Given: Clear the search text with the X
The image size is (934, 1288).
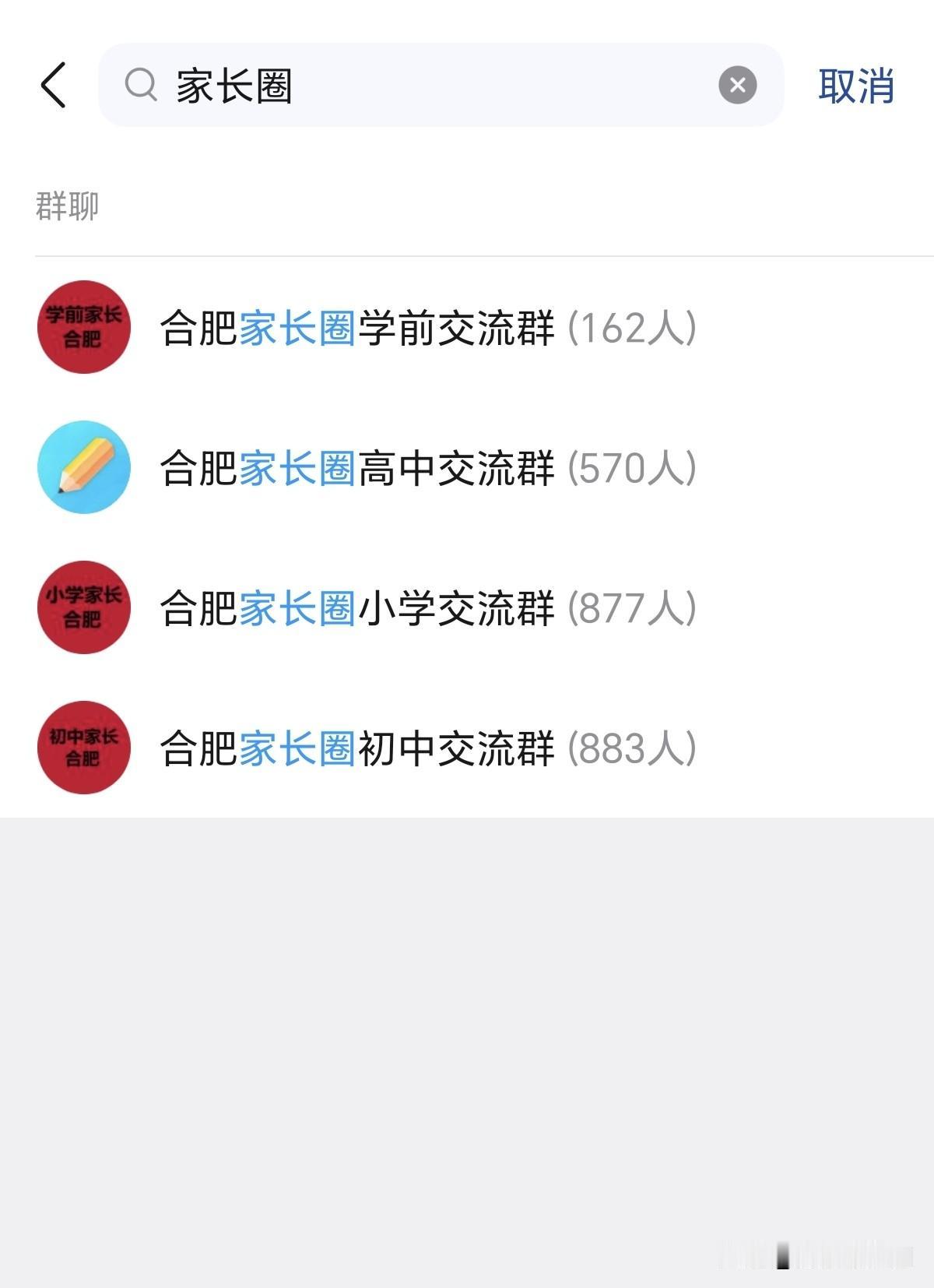Looking at the screenshot, I should 737,85.
